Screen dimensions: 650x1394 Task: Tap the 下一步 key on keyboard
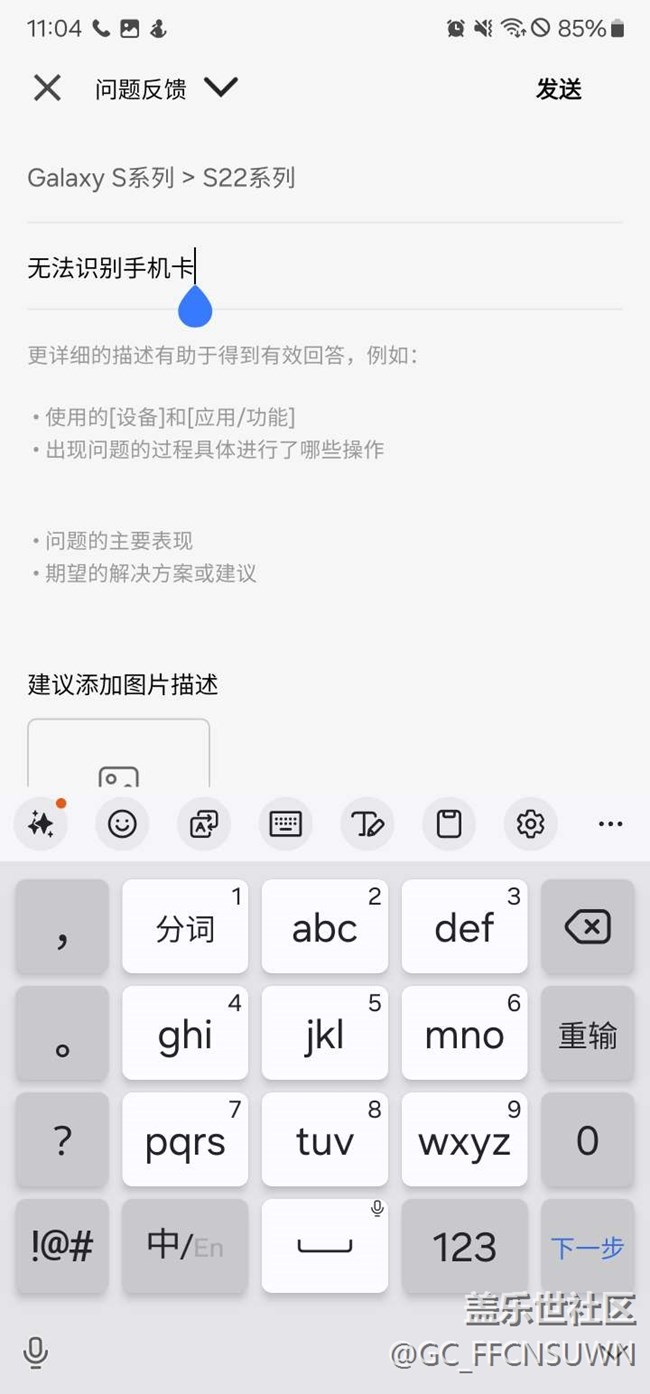coord(587,1247)
